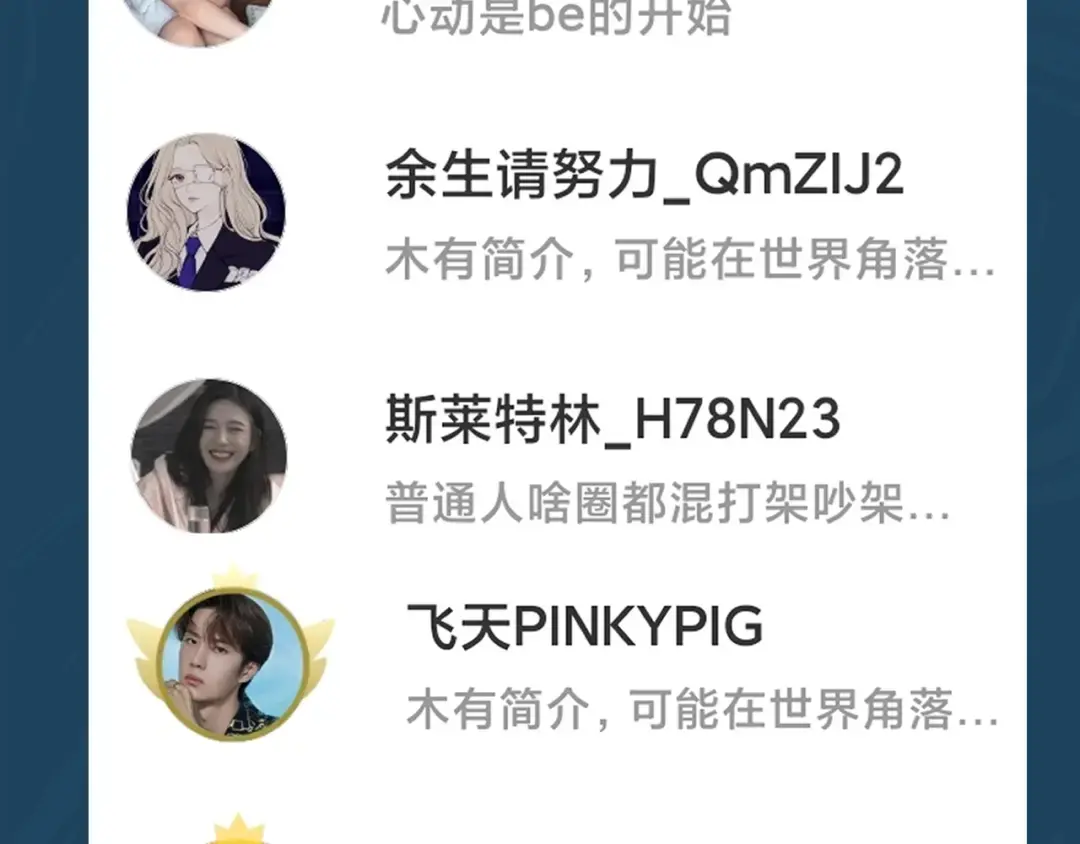Open the profile of 余生请努力_QmZIJ2

pos(644,178)
